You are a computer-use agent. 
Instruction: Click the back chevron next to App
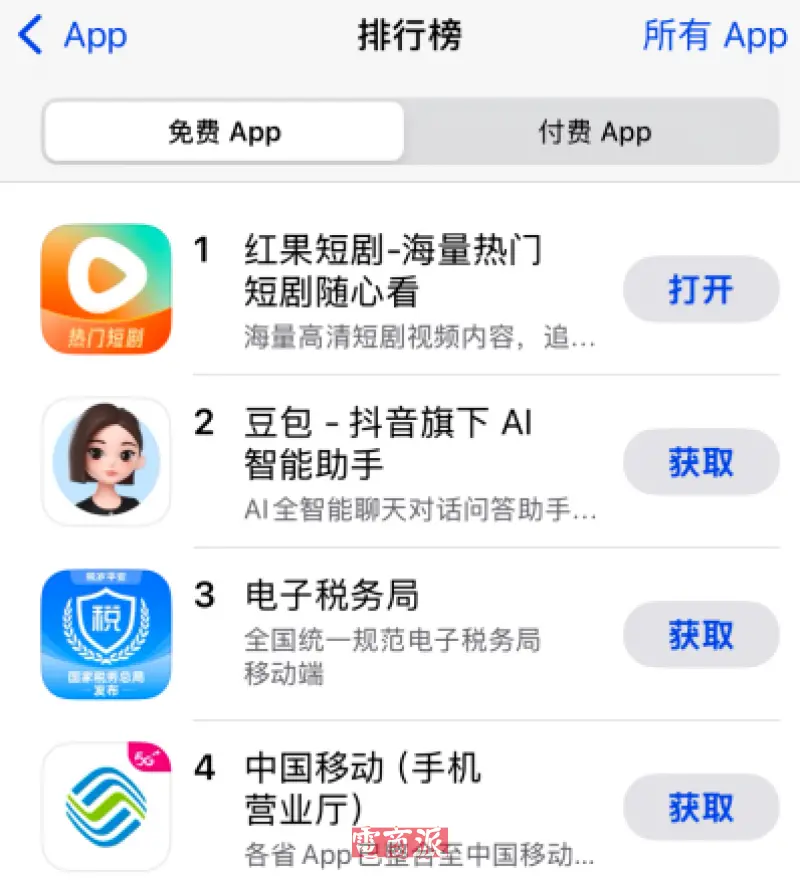click(x=28, y=36)
